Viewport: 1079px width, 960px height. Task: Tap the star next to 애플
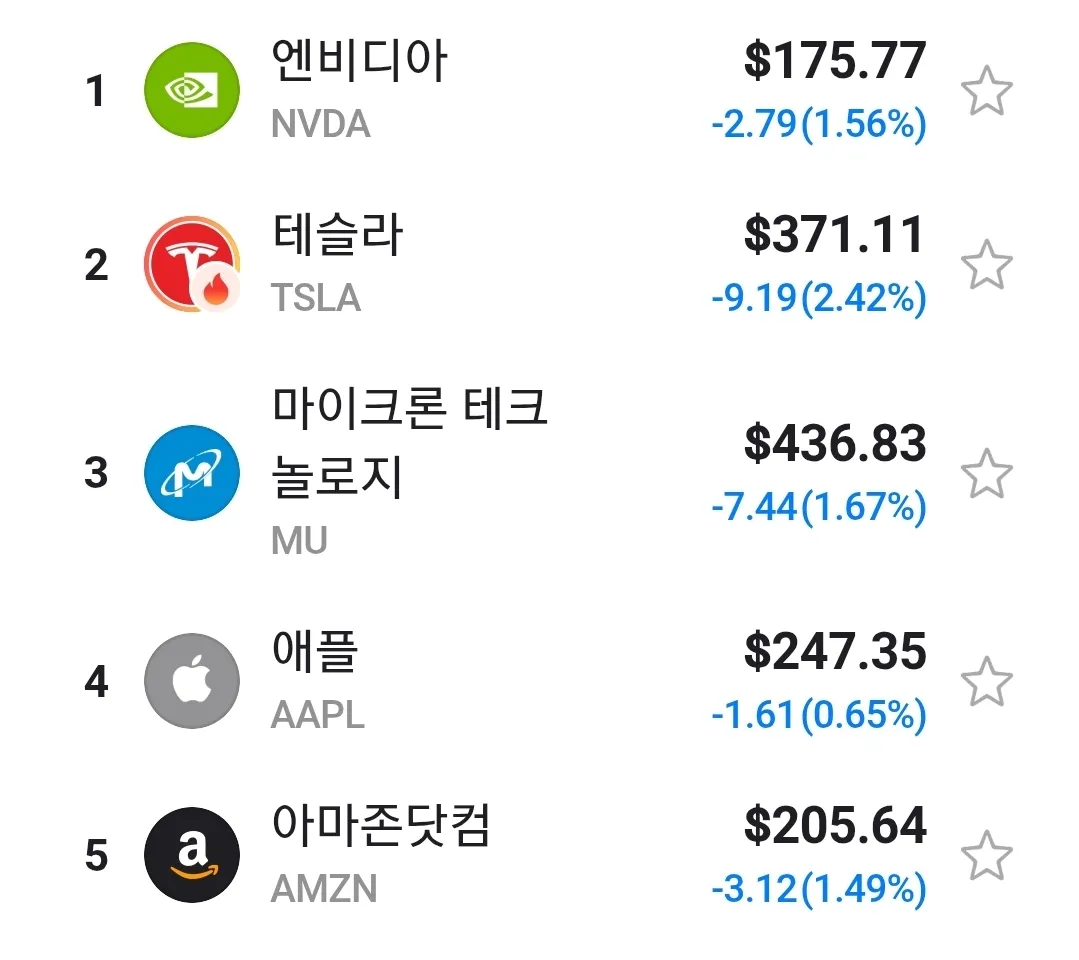986,682
